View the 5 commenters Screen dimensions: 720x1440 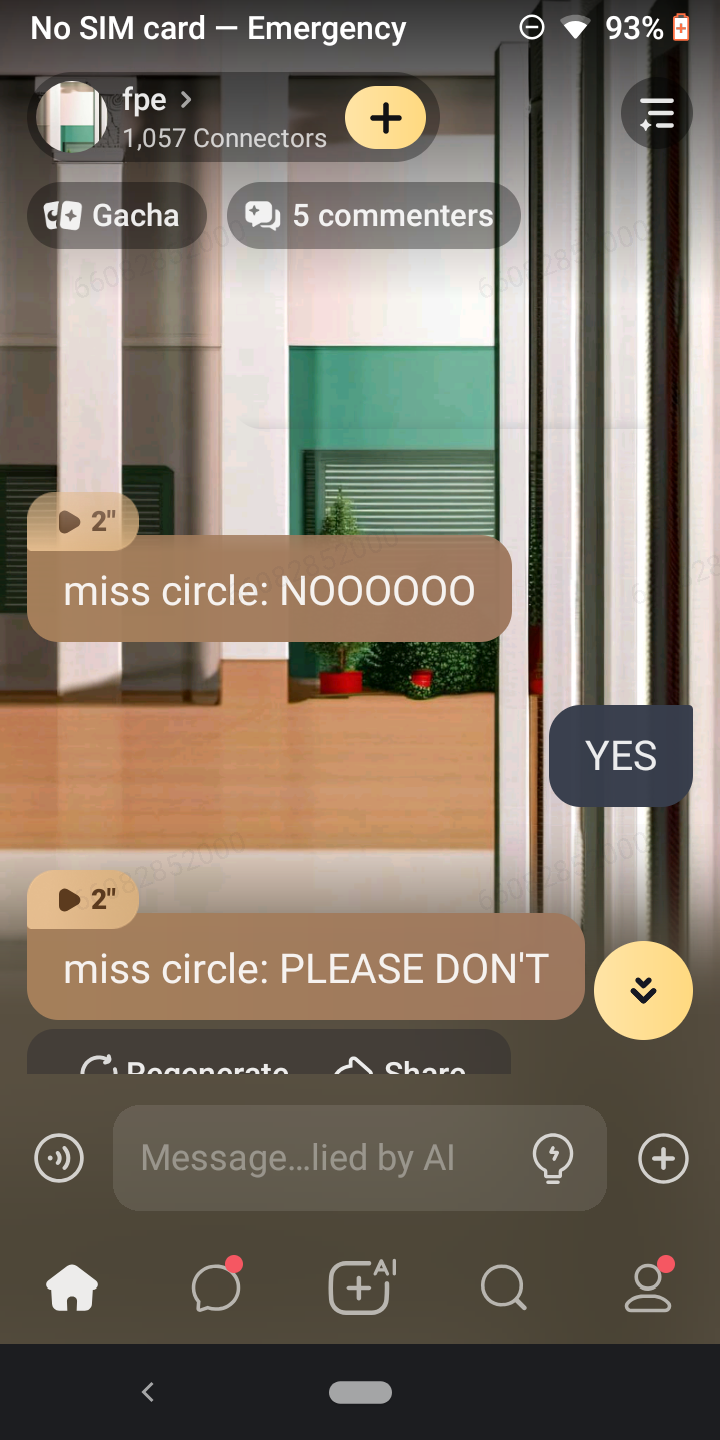coord(373,215)
